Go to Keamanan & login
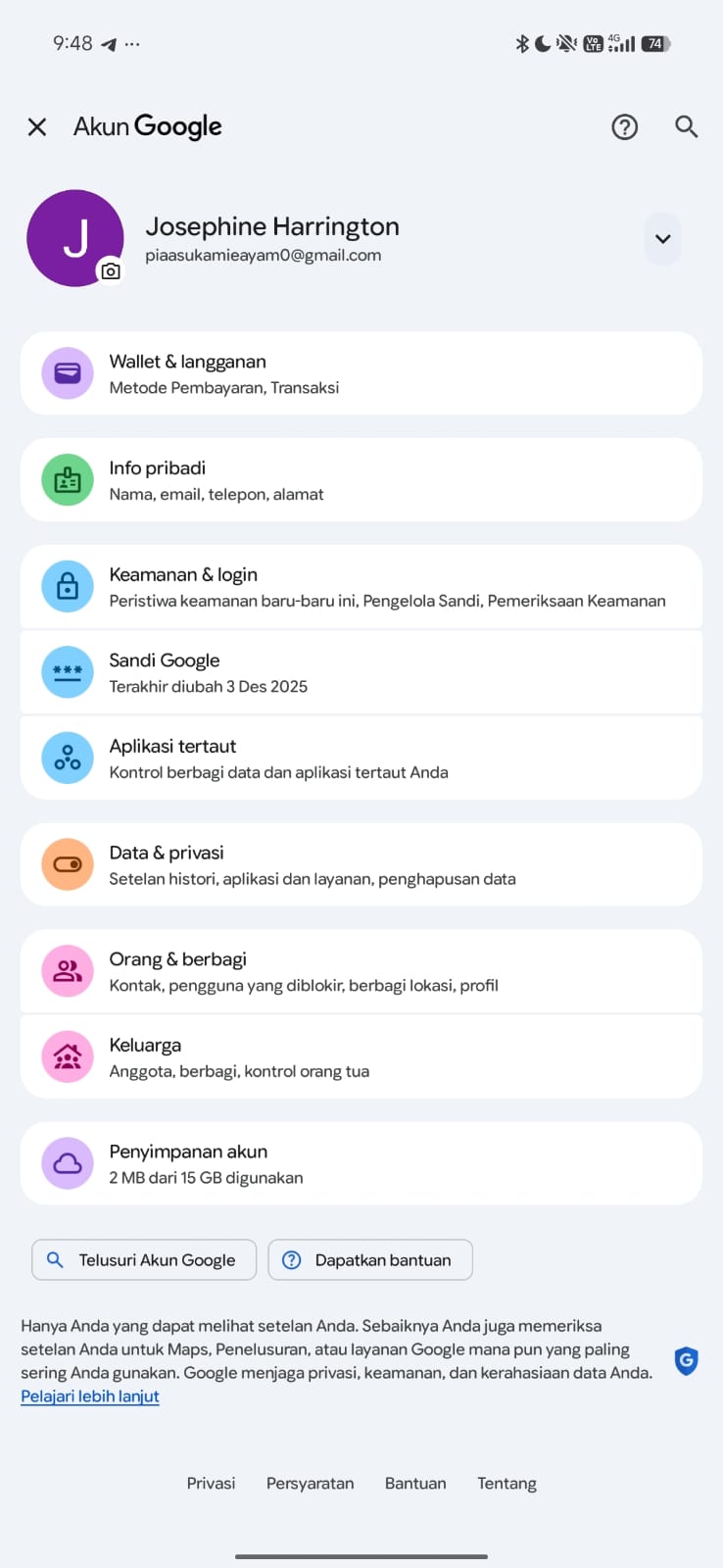The image size is (723, 1568). [x=361, y=586]
